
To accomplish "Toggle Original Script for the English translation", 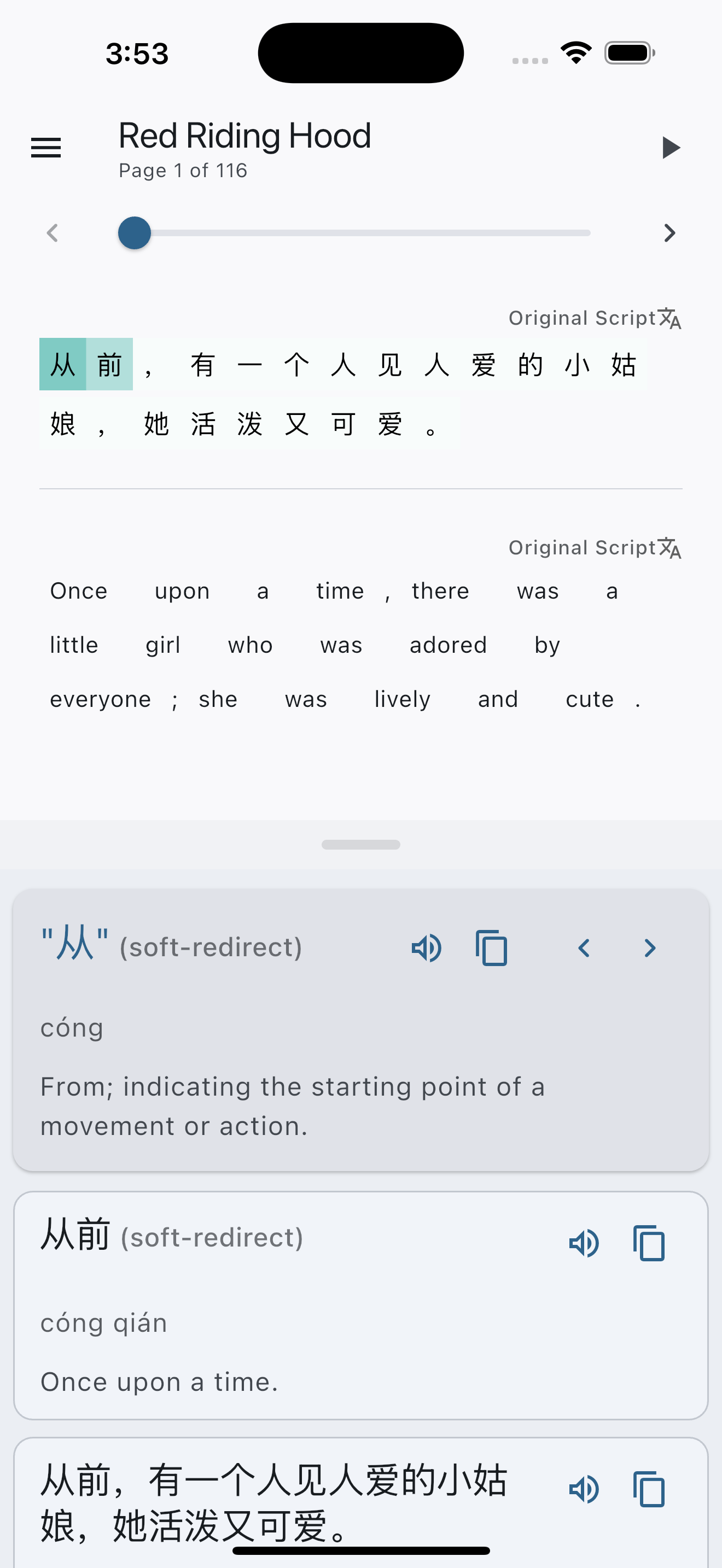I will click(595, 547).
